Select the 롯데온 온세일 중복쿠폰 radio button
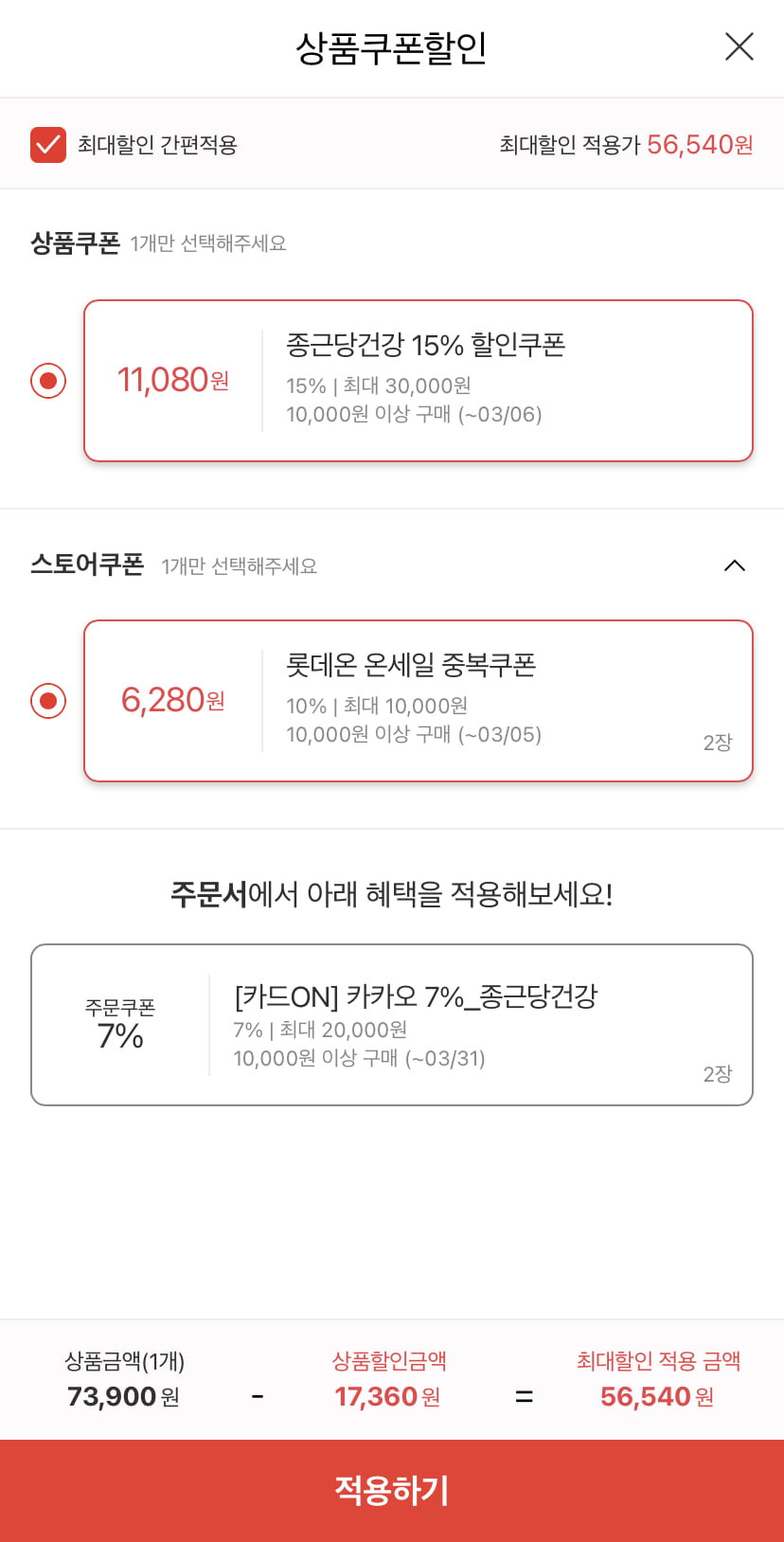784x1542 pixels. tap(48, 701)
